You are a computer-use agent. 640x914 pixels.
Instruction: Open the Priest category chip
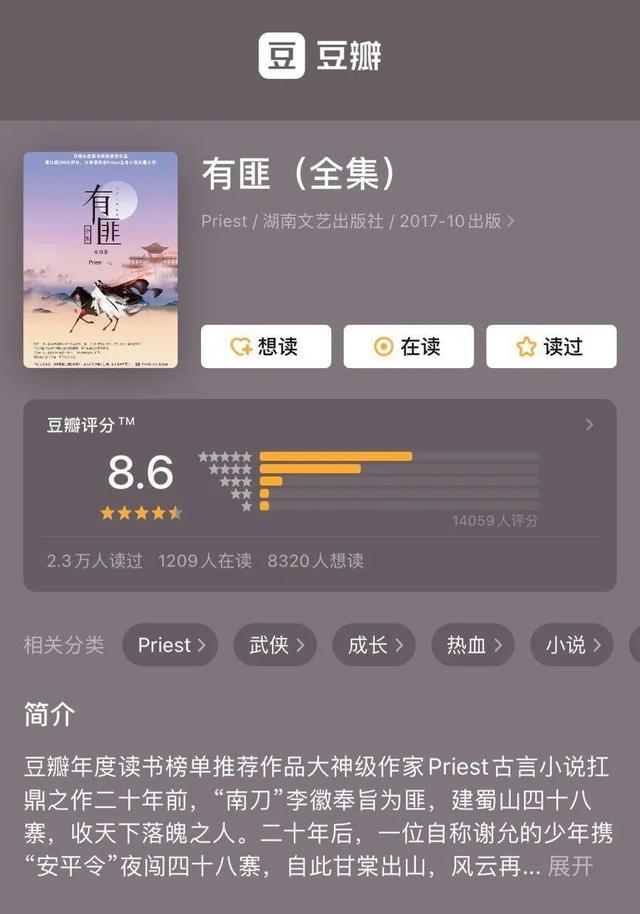pyautogui.click(x=171, y=645)
